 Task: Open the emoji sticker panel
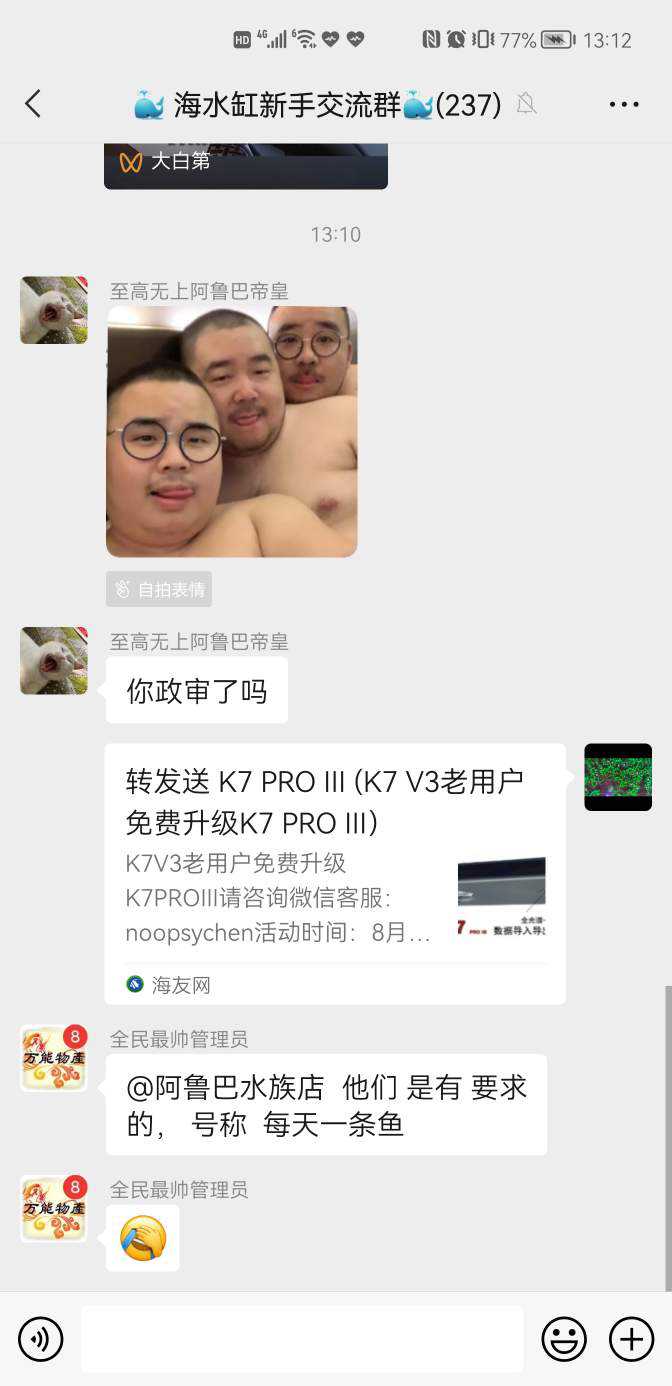coord(564,1339)
